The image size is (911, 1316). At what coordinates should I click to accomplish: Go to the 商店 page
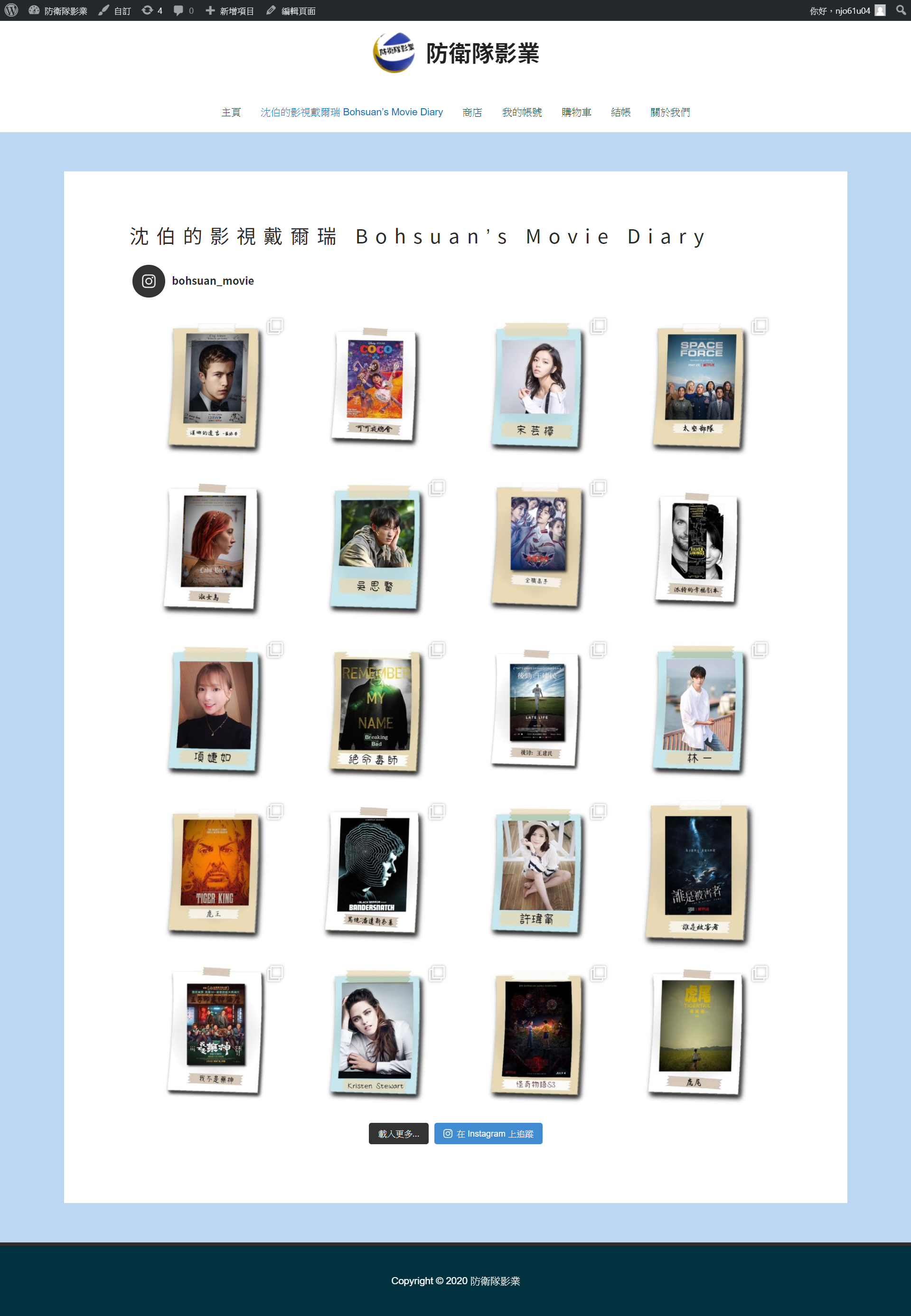point(471,112)
